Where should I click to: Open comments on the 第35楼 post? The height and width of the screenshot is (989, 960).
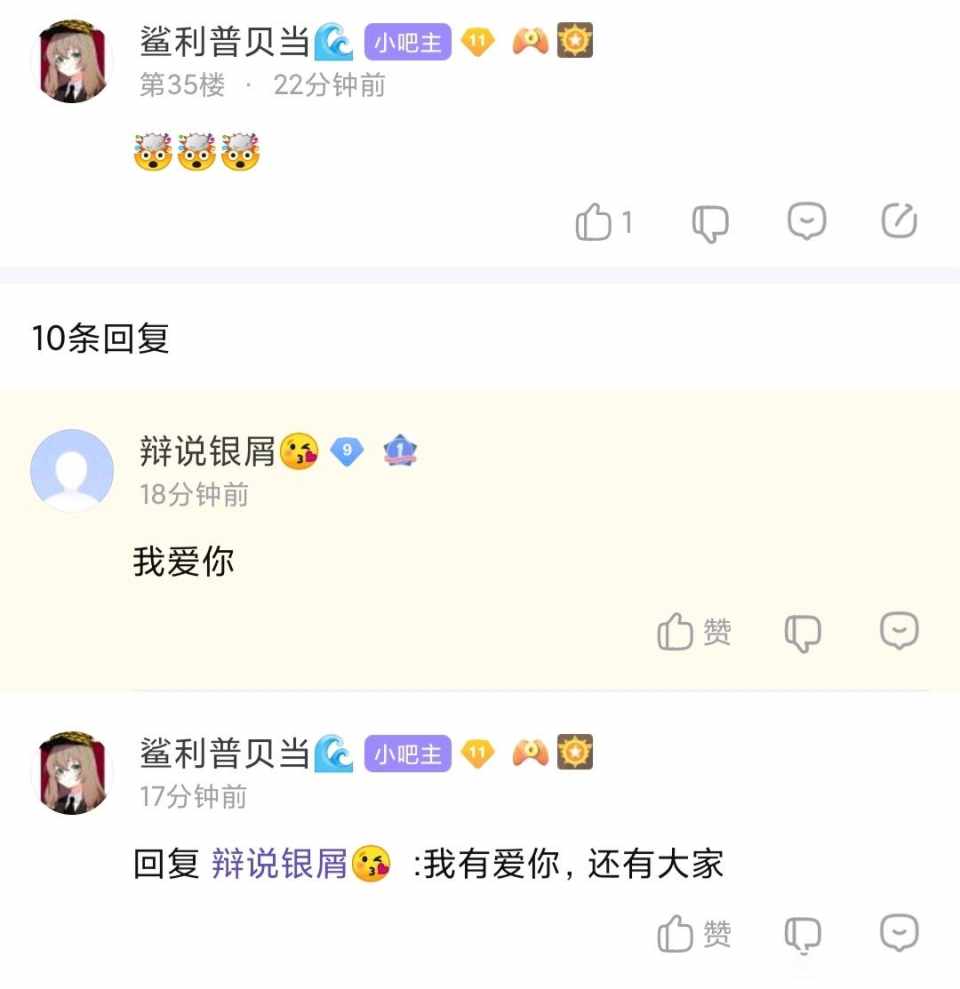pos(806,221)
